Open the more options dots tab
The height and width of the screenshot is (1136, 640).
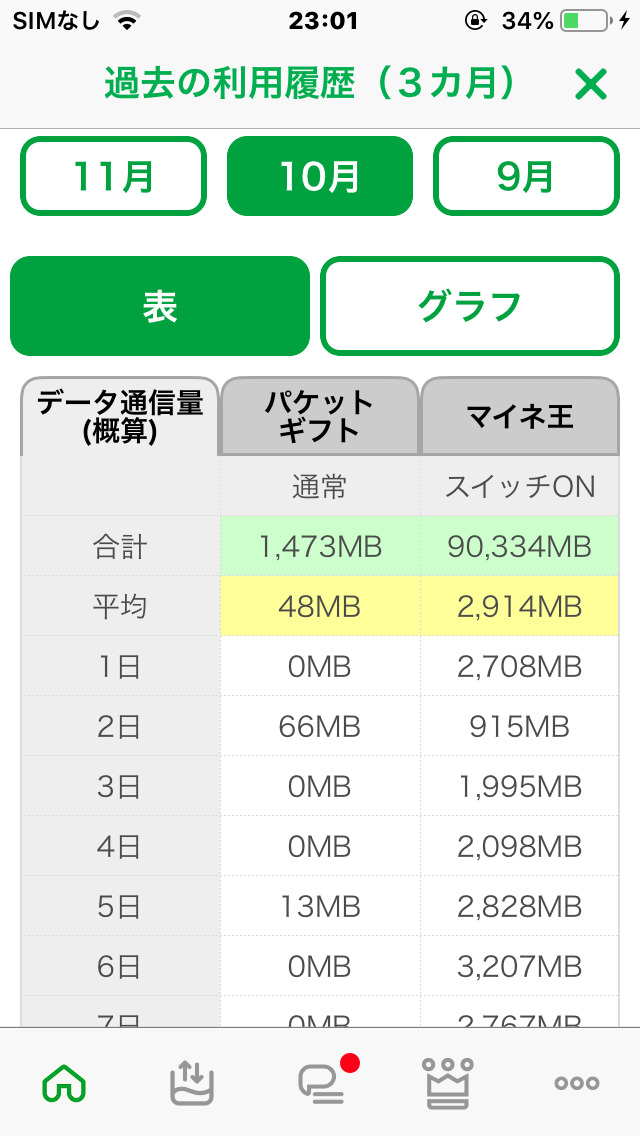[577, 1084]
